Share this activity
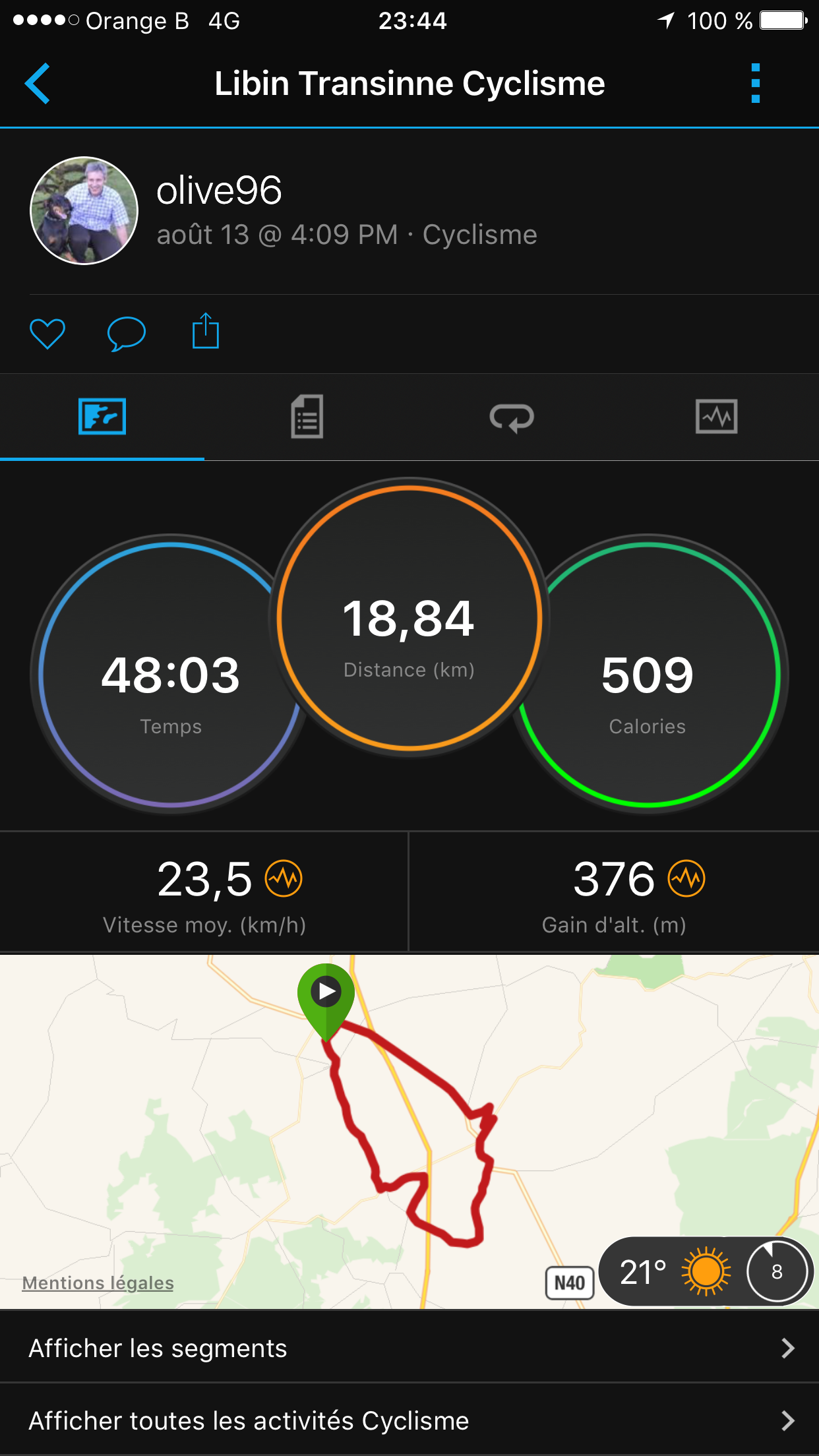 pyautogui.click(x=205, y=330)
